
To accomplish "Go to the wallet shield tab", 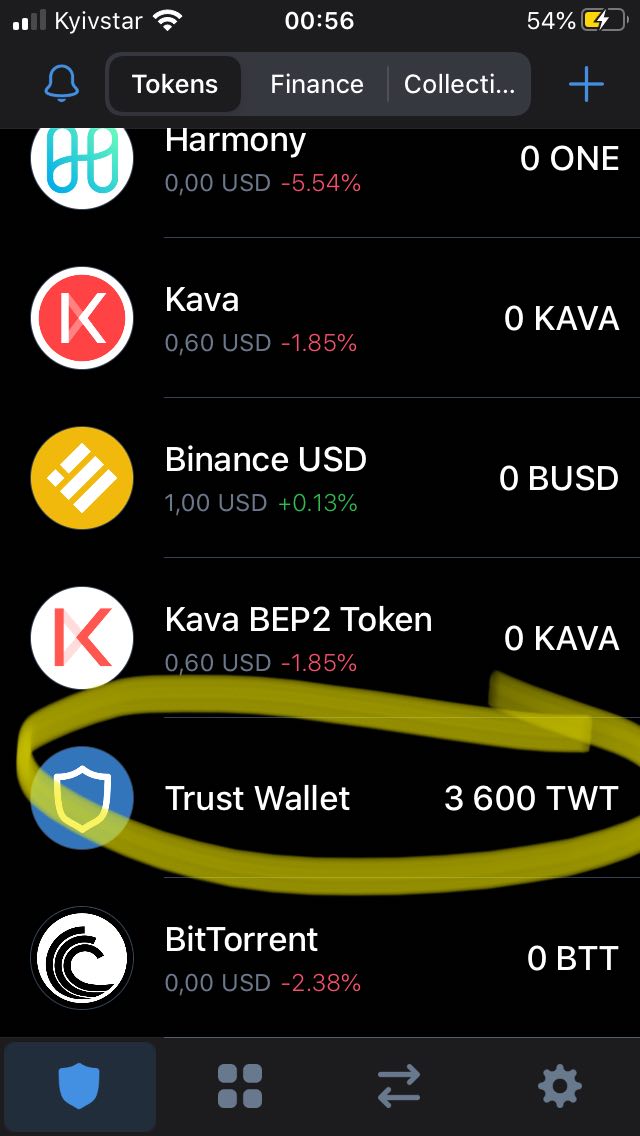I will pos(80,1086).
